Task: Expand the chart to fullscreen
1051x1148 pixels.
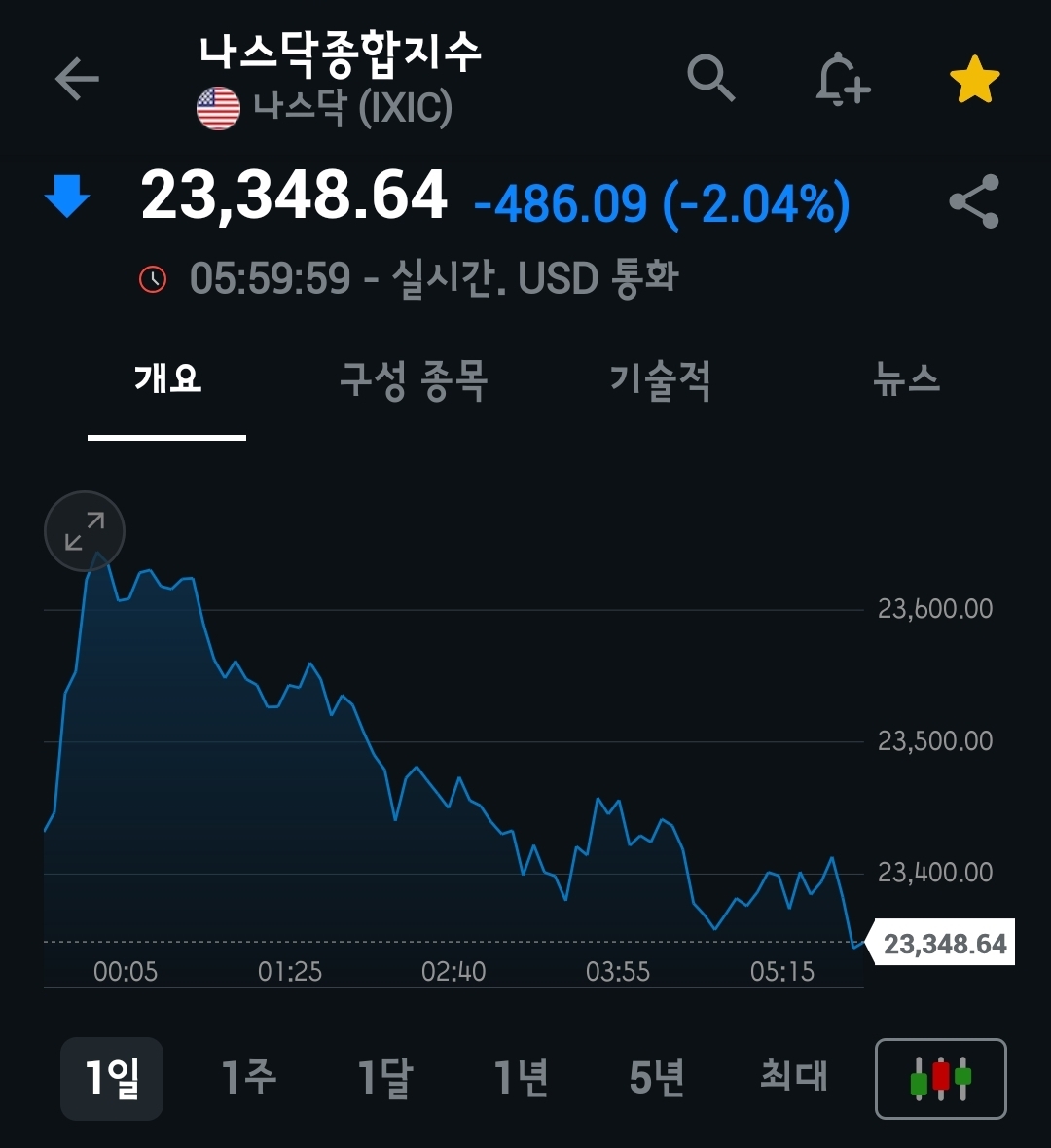Action: pos(85,531)
